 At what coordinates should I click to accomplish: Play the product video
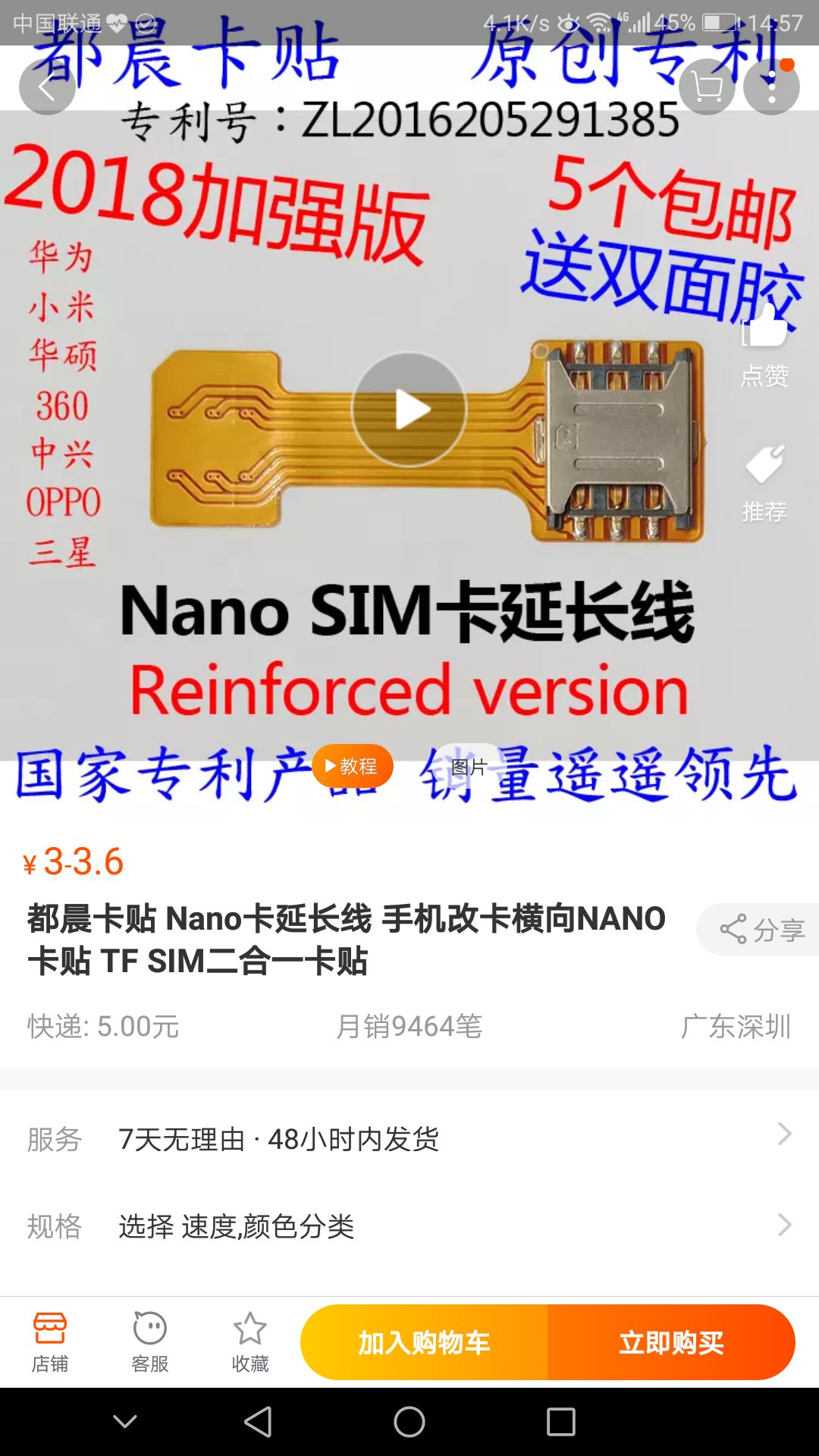coord(409,409)
